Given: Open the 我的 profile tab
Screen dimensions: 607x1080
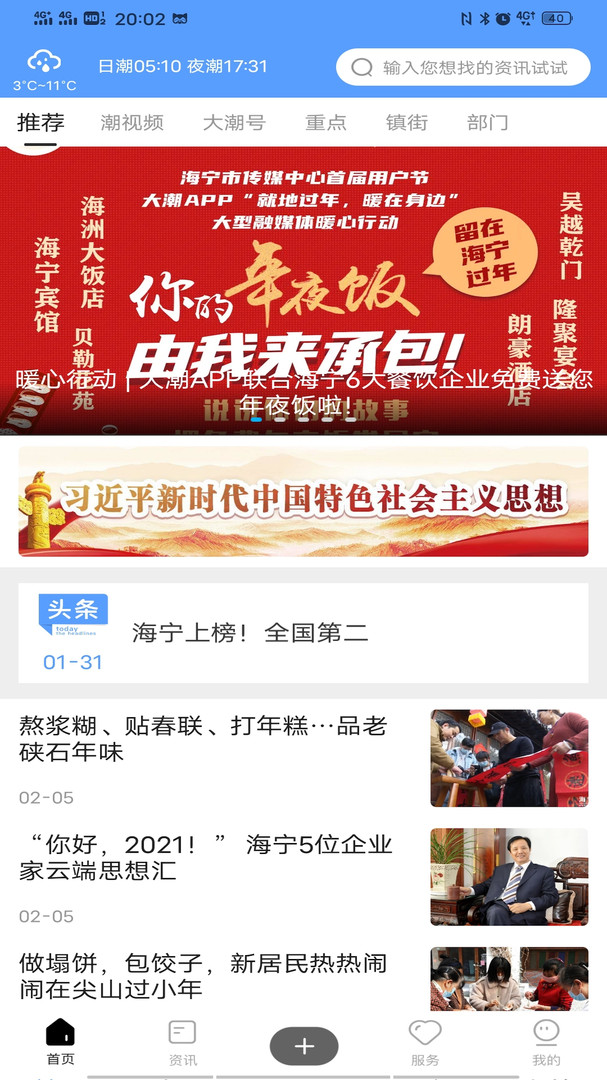Looking at the screenshot, I should coord(546,1042).
